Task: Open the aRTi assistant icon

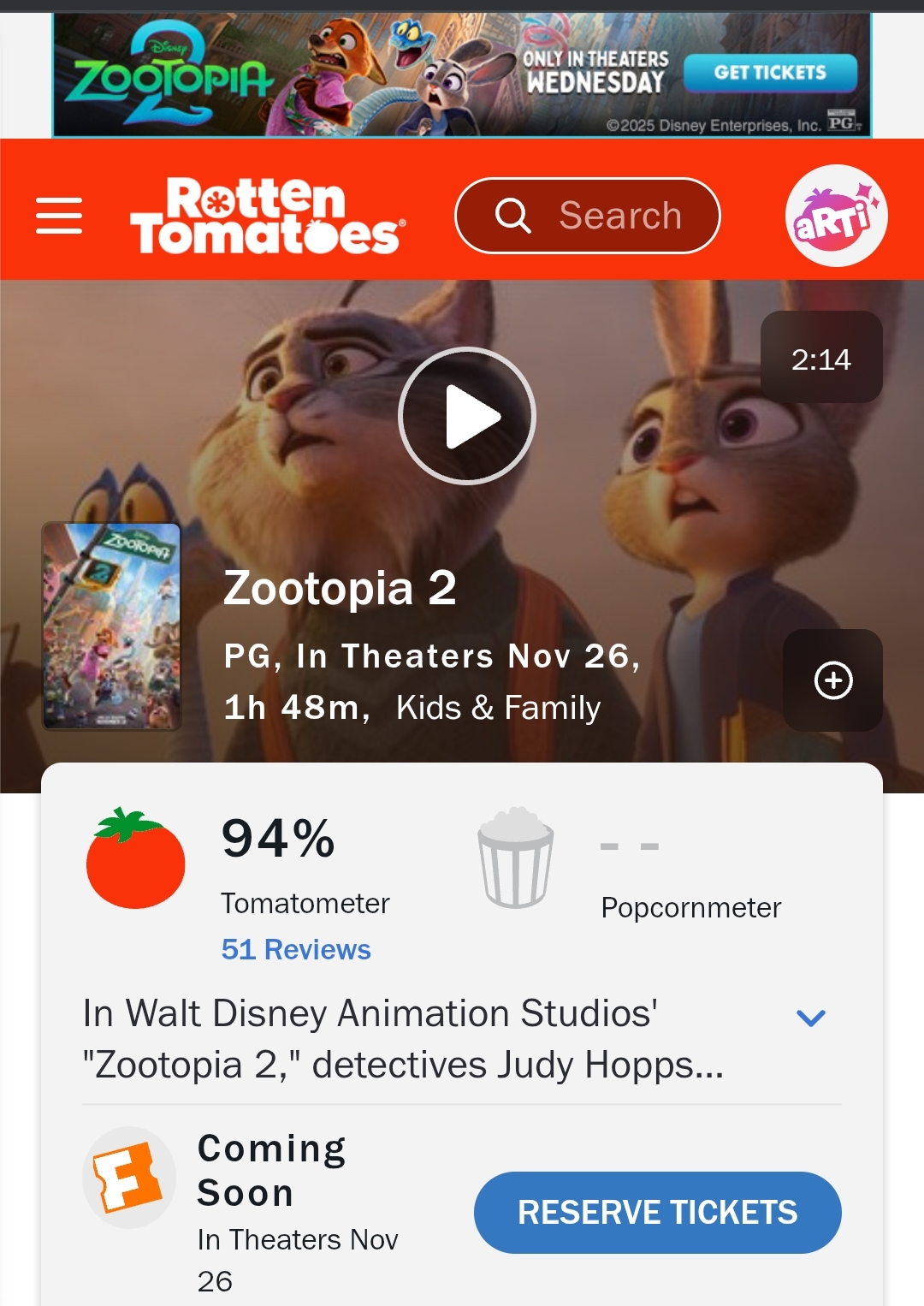Action: pos(836,216)
